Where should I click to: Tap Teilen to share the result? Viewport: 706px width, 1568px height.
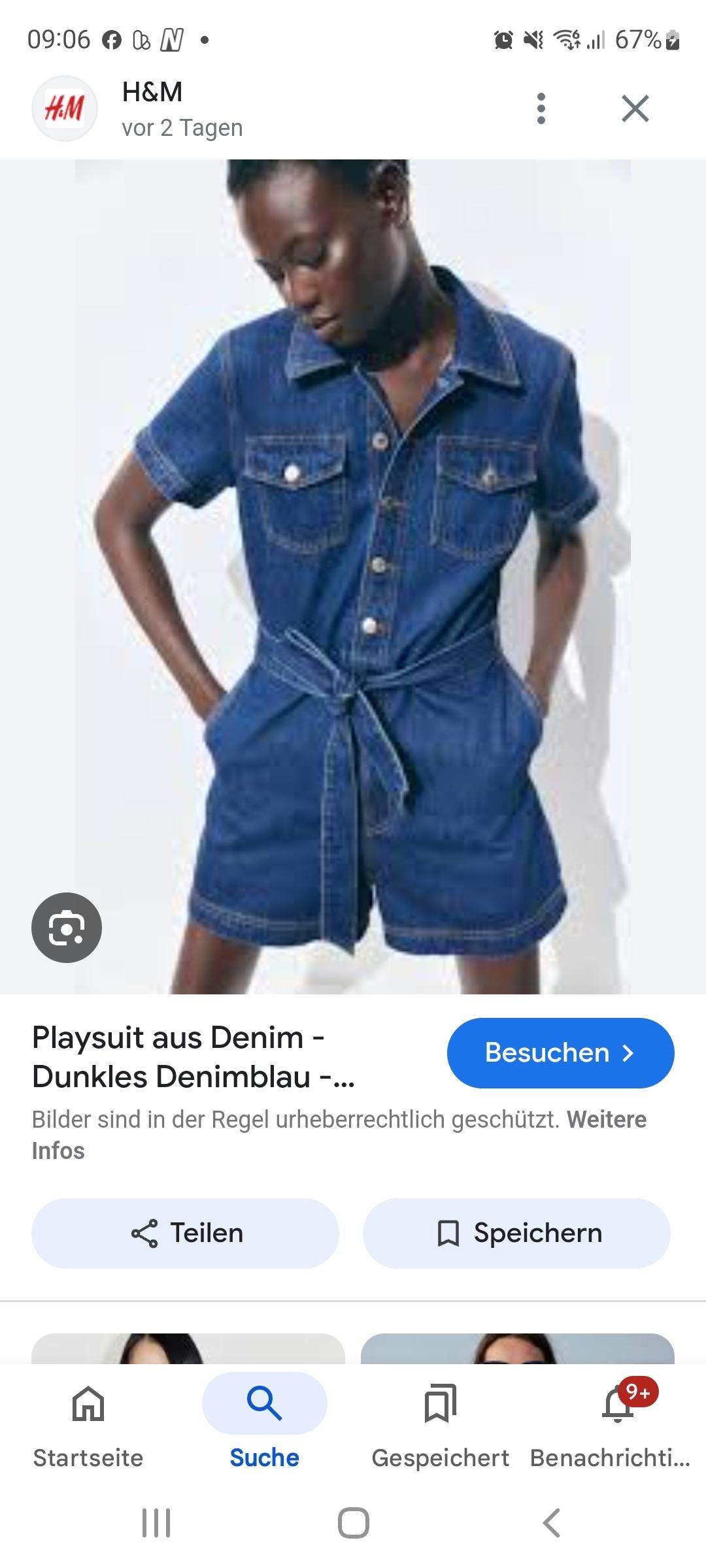(184, 1232)
